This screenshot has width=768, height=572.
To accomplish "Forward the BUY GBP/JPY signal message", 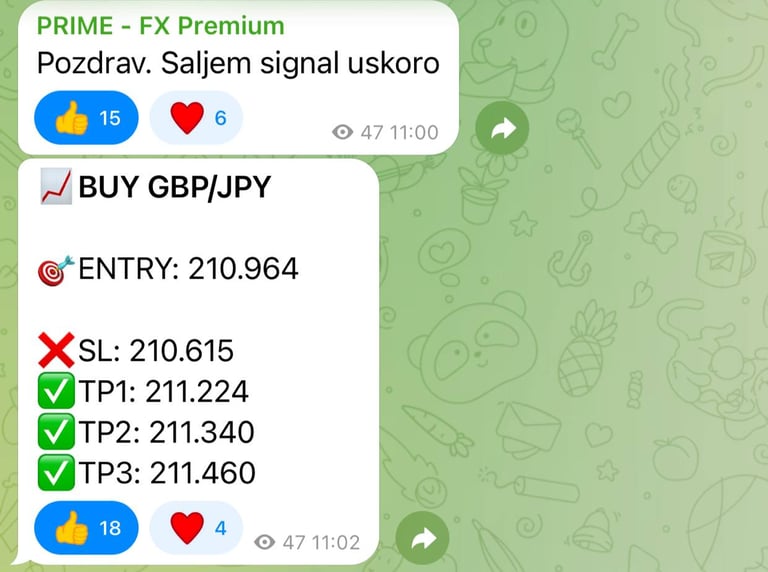I will point(423,538).
